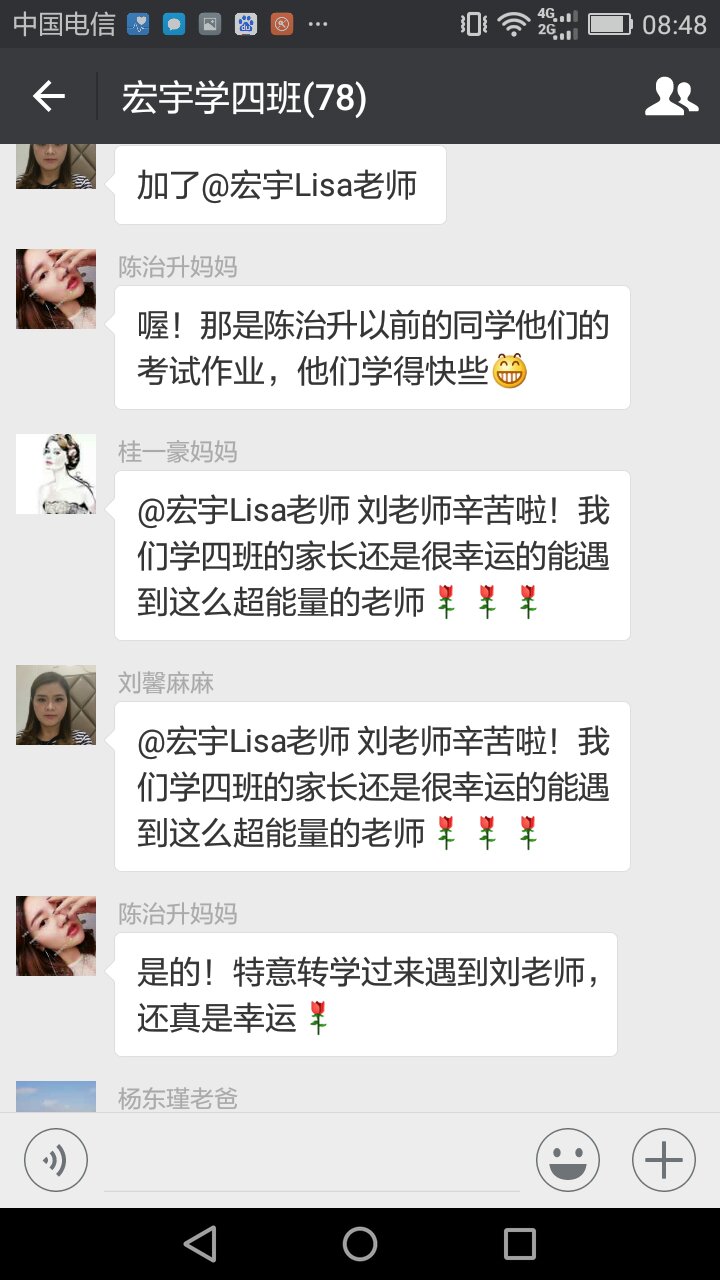Go back from the 宏宇学四班 group chat
Viewport: 720px width, 1280px height.
(48, 96)
